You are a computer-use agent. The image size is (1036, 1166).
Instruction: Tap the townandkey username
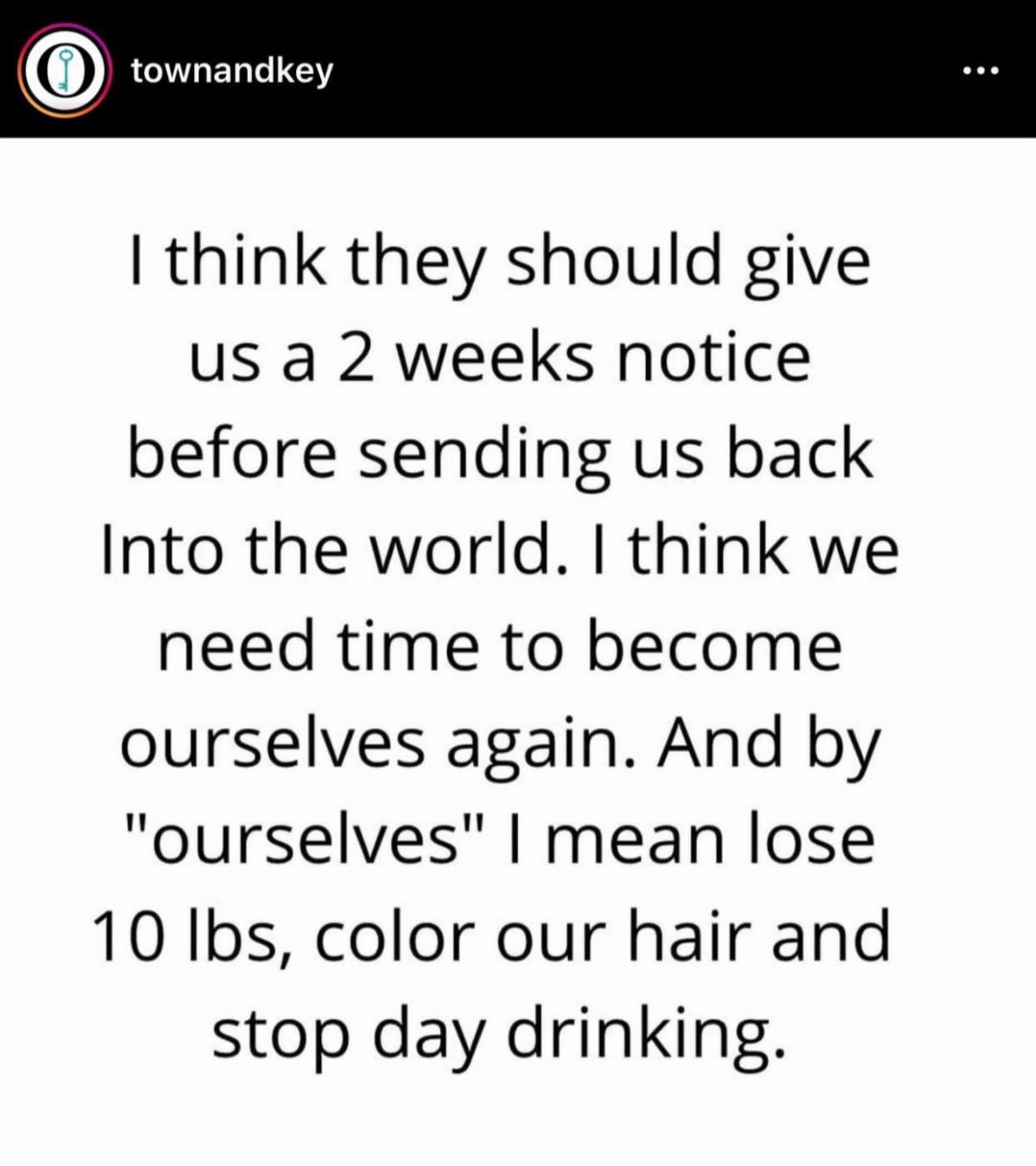[x=231, y=71]
